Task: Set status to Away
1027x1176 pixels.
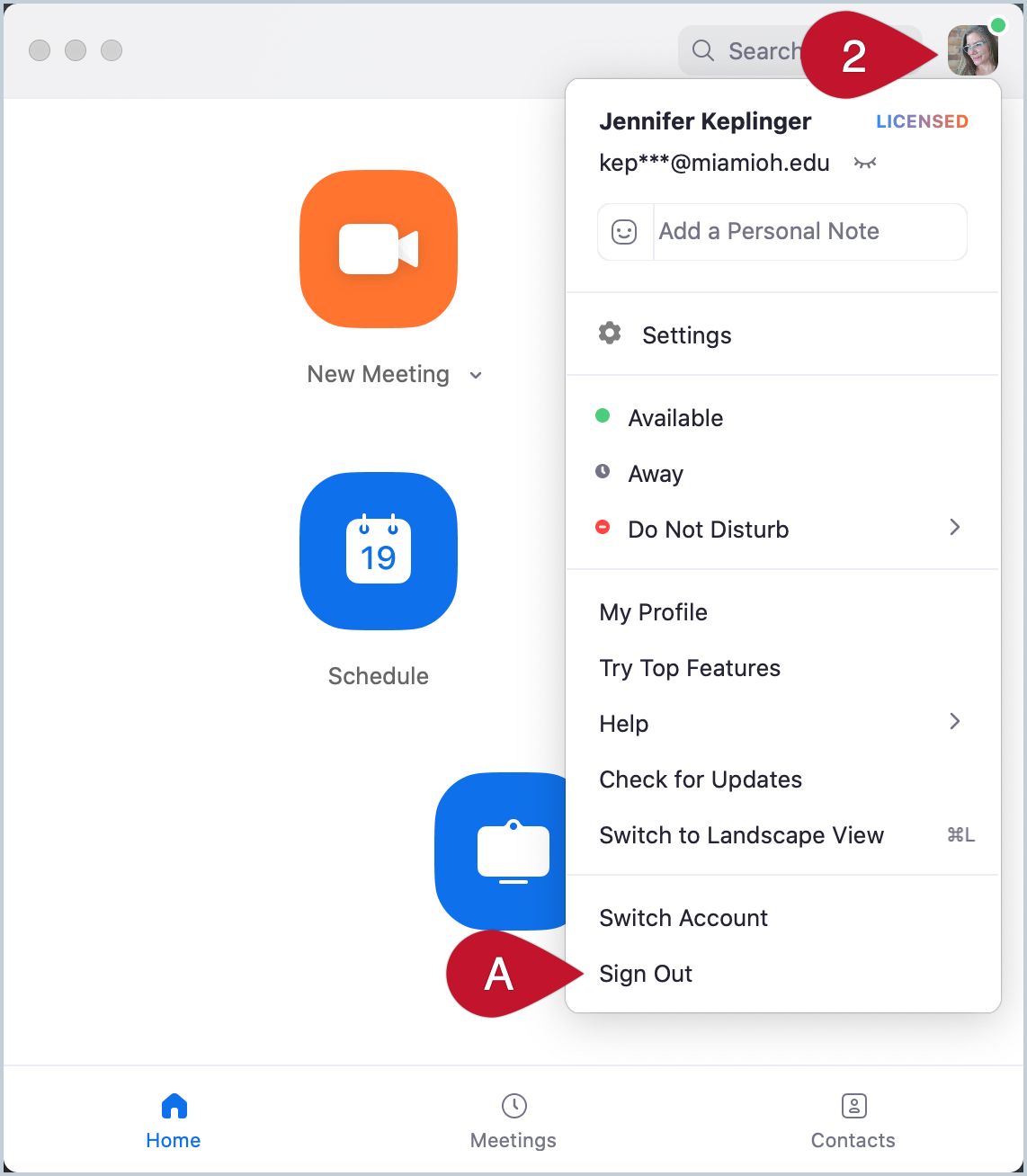Action: point(656,474)
